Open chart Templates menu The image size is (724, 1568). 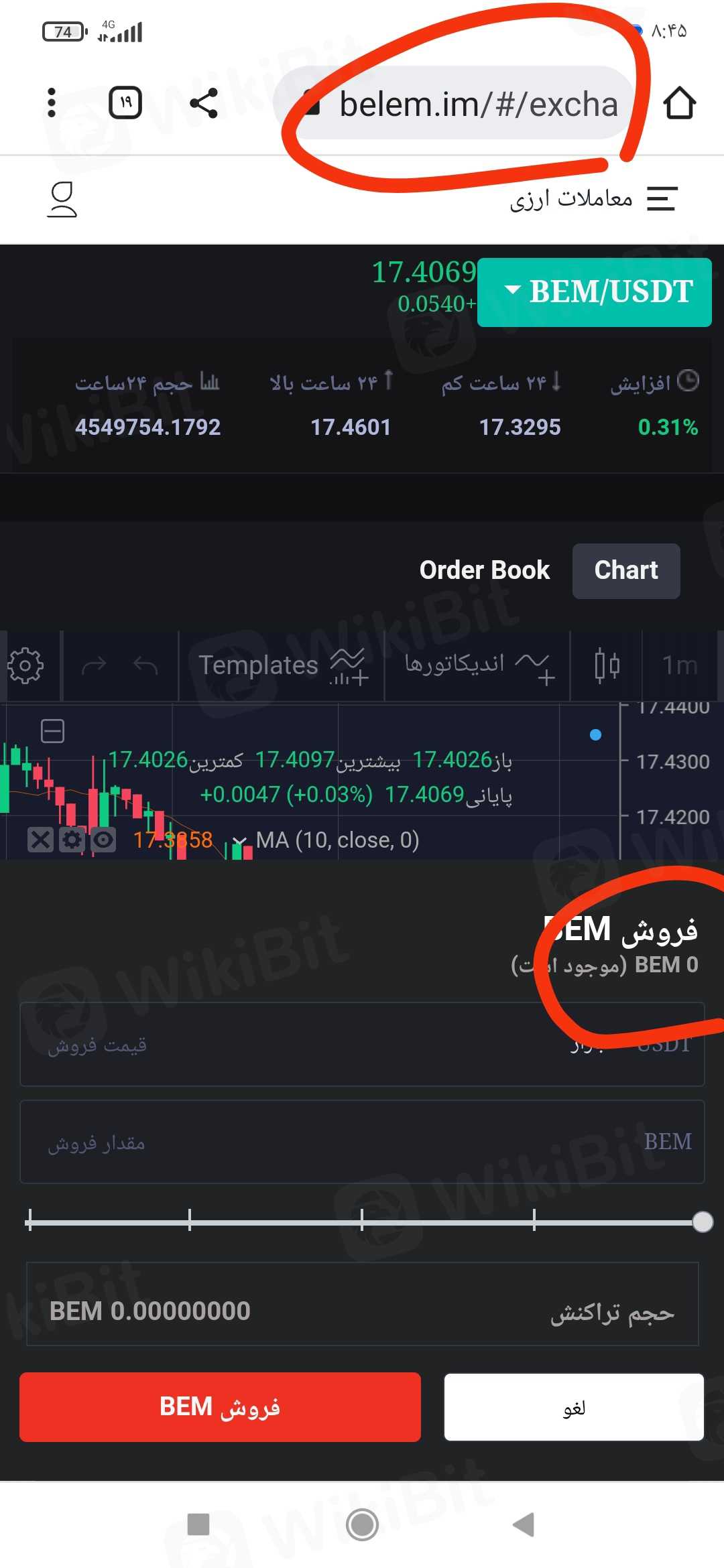[x=282, y=665]
